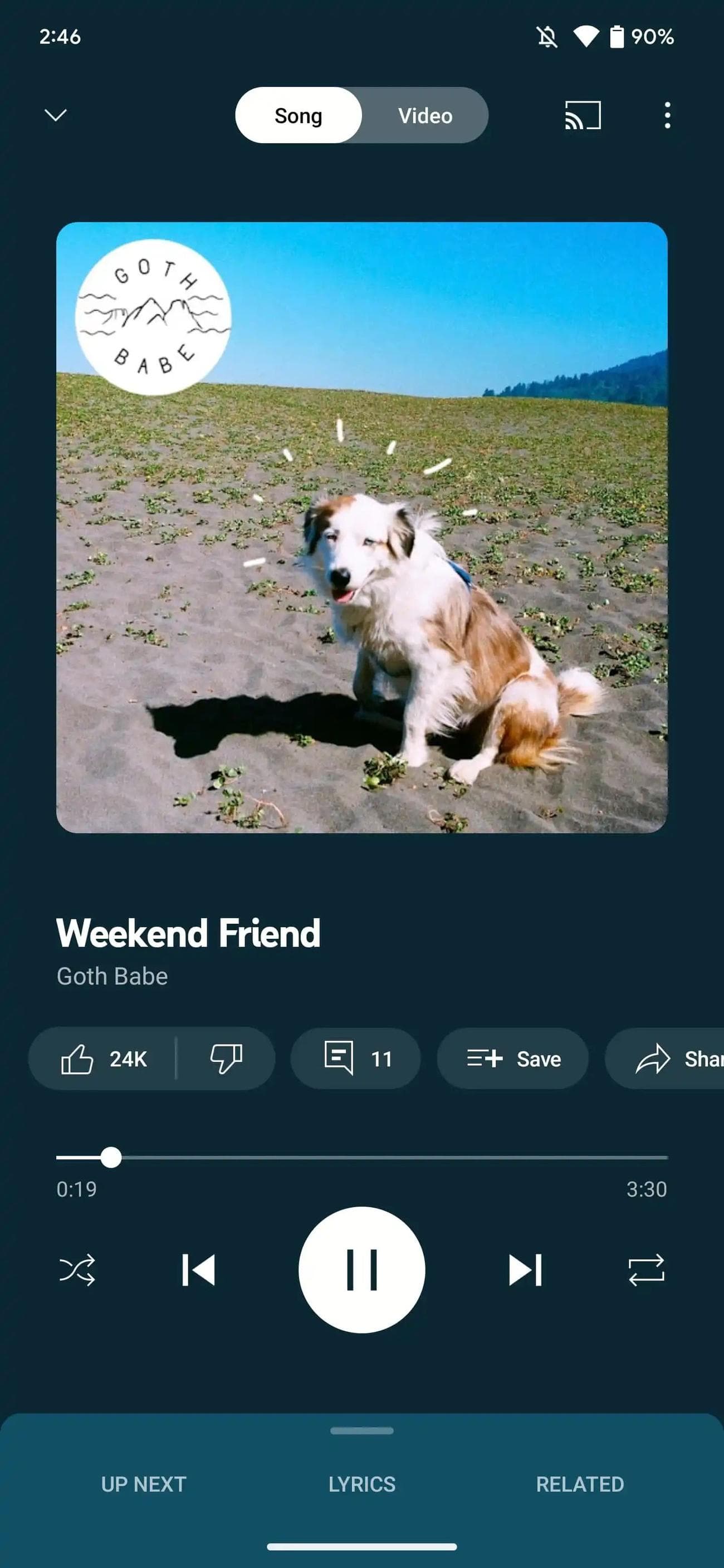Switch to the Video mode
Viewport: 724px width, 1568px height.
(425, 116)
